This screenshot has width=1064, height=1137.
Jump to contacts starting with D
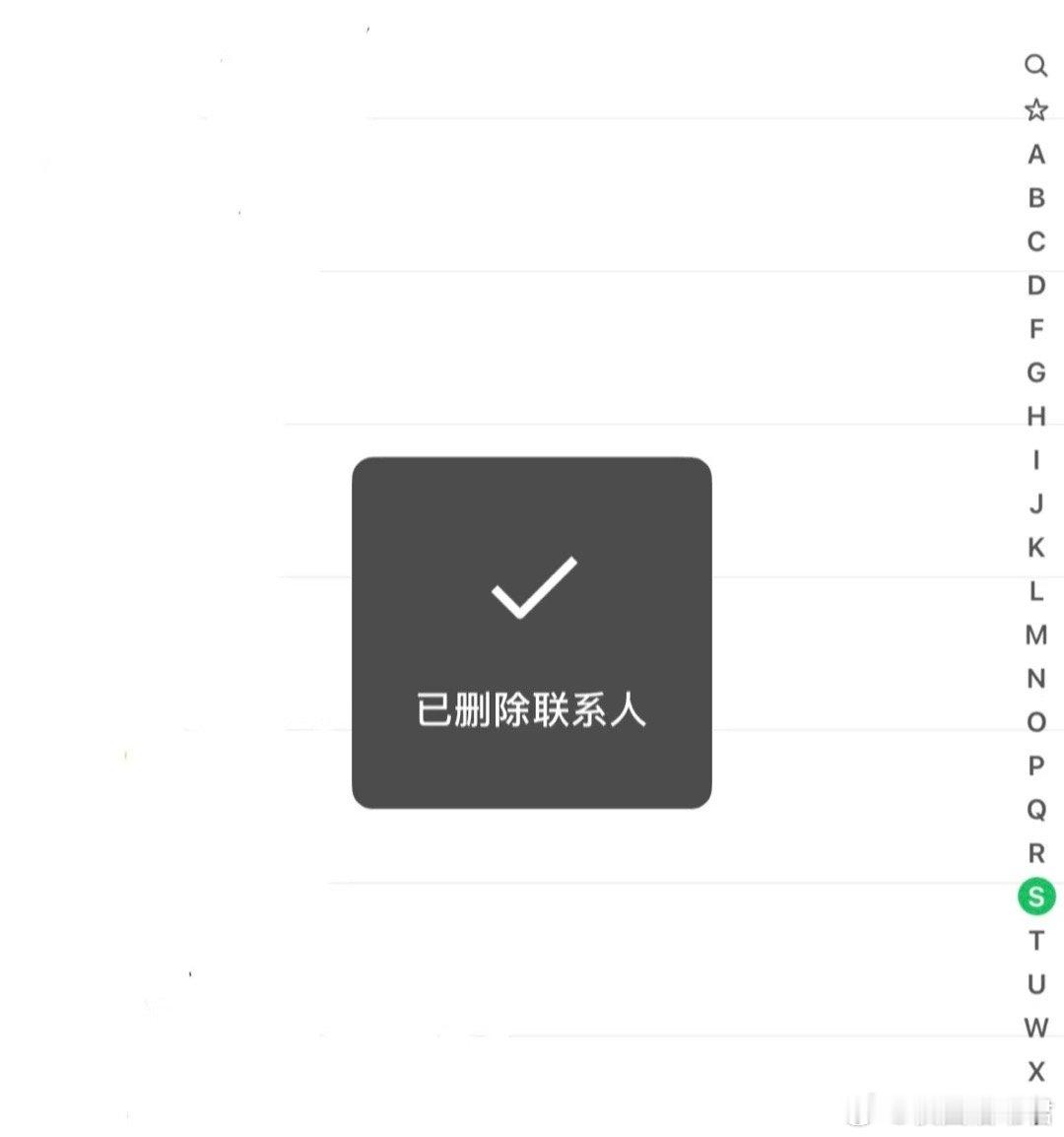point(1034,286)
